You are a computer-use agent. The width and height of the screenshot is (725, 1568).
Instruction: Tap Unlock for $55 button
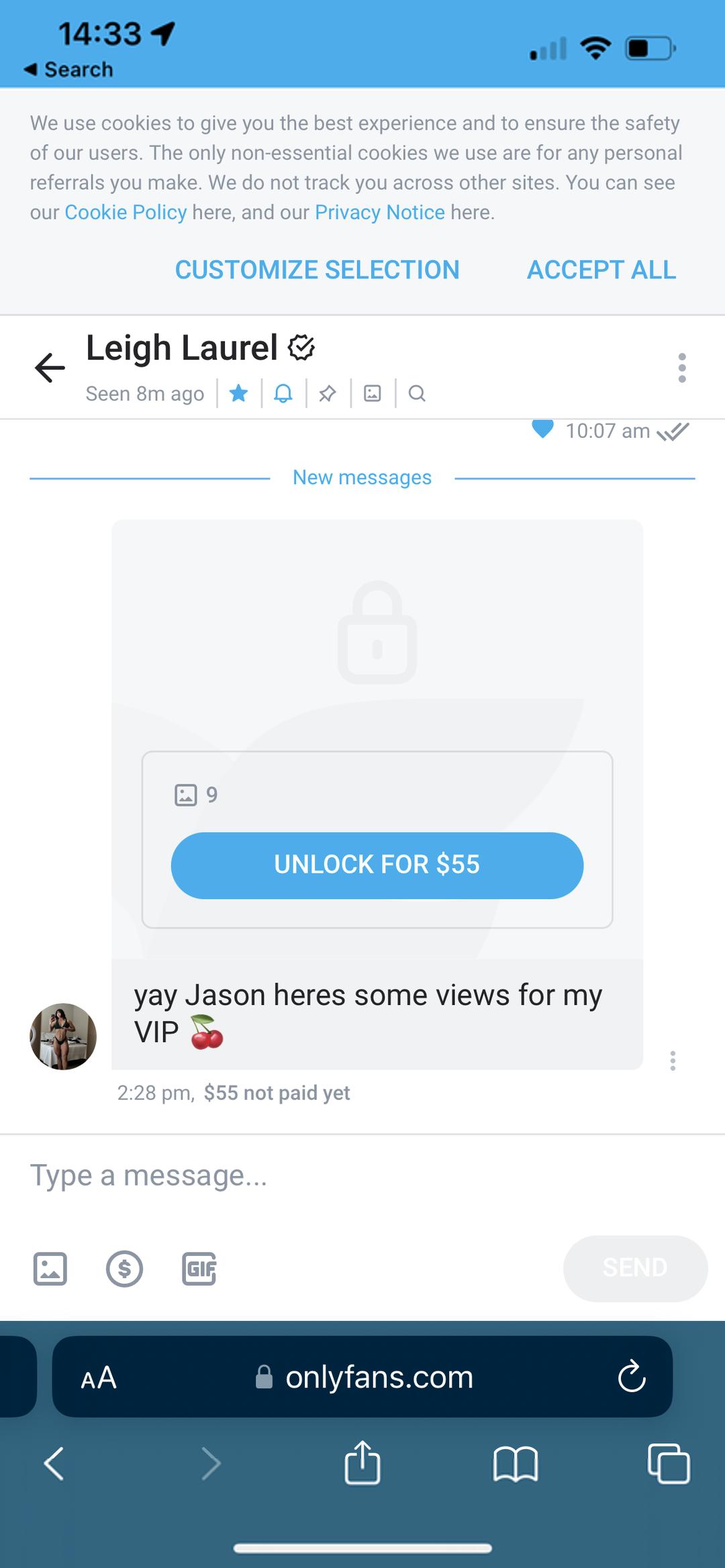[377, 865]
